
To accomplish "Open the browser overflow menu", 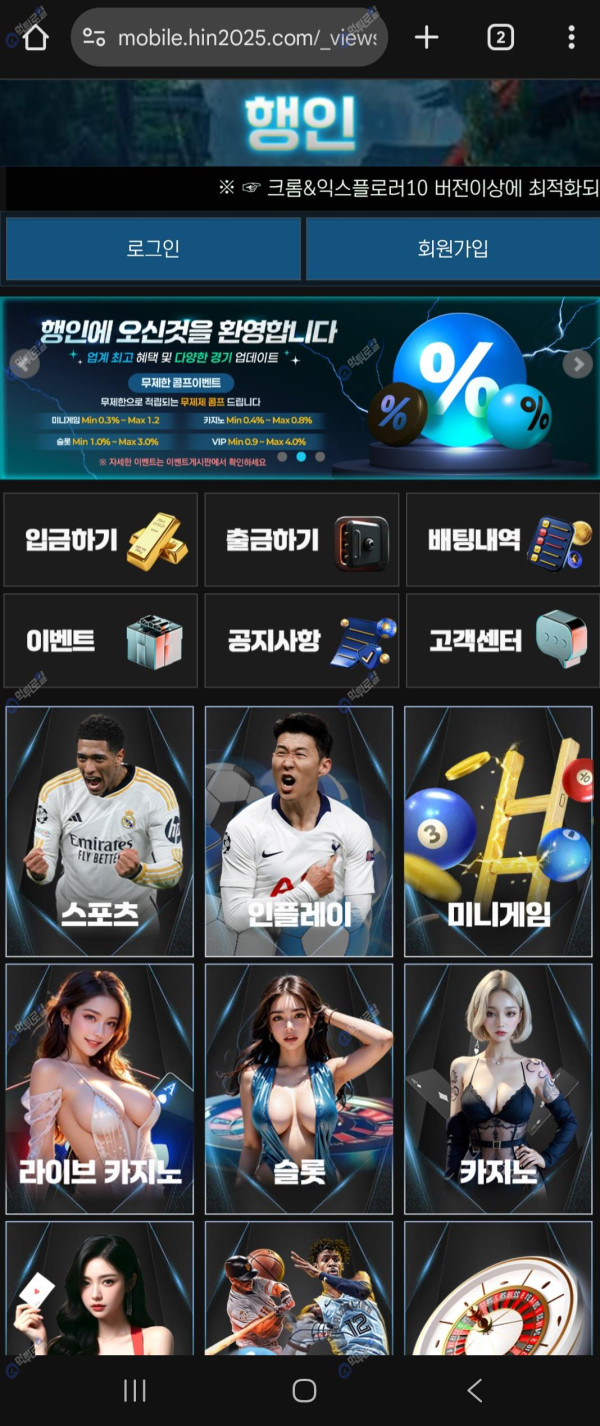I will tap(571, 38).
